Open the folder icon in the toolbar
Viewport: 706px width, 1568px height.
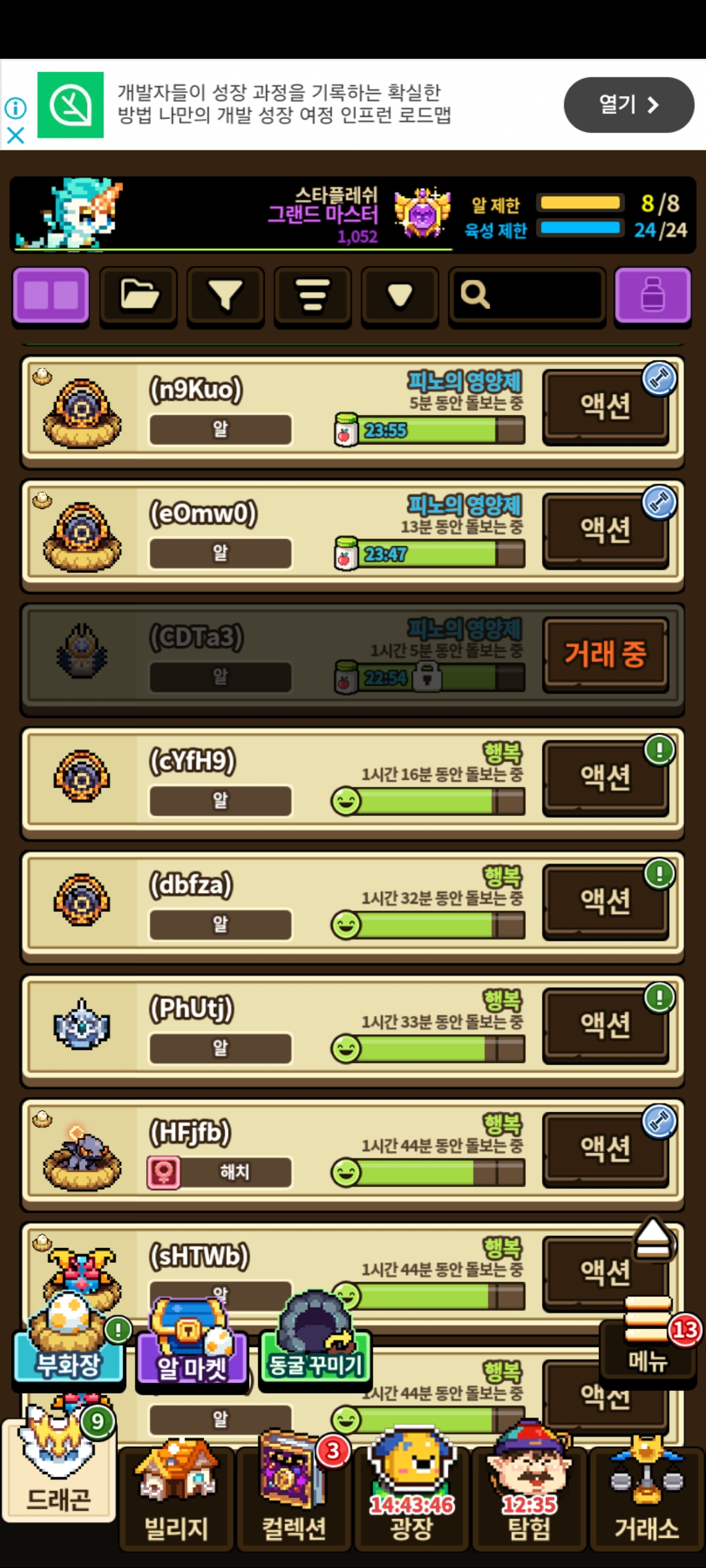[139, 295]
